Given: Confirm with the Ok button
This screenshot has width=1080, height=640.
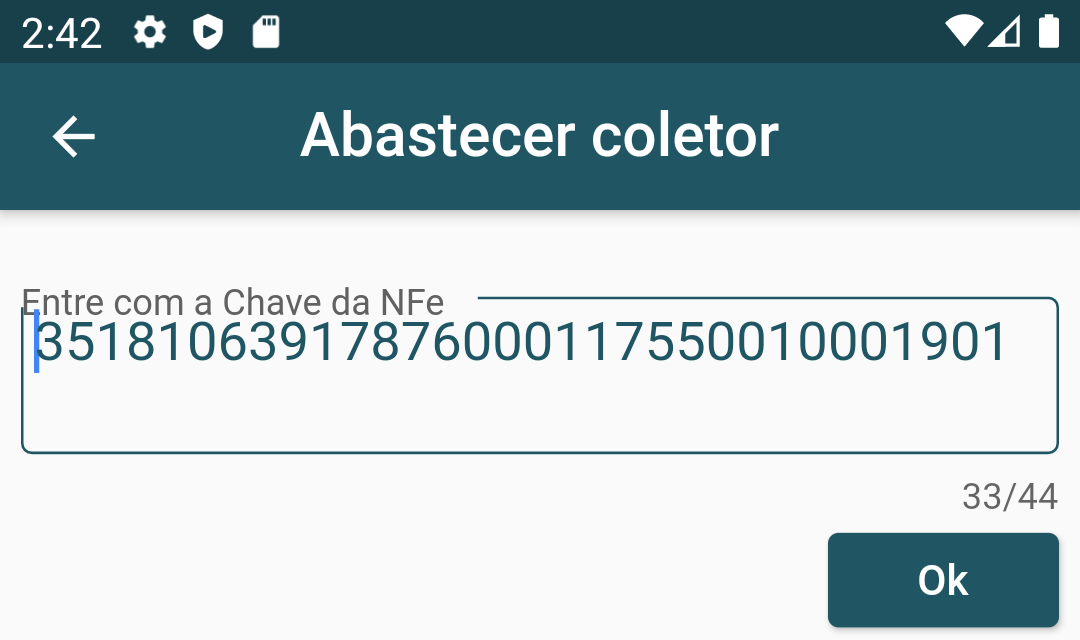Looking at the screenshot, I should 942,580.
